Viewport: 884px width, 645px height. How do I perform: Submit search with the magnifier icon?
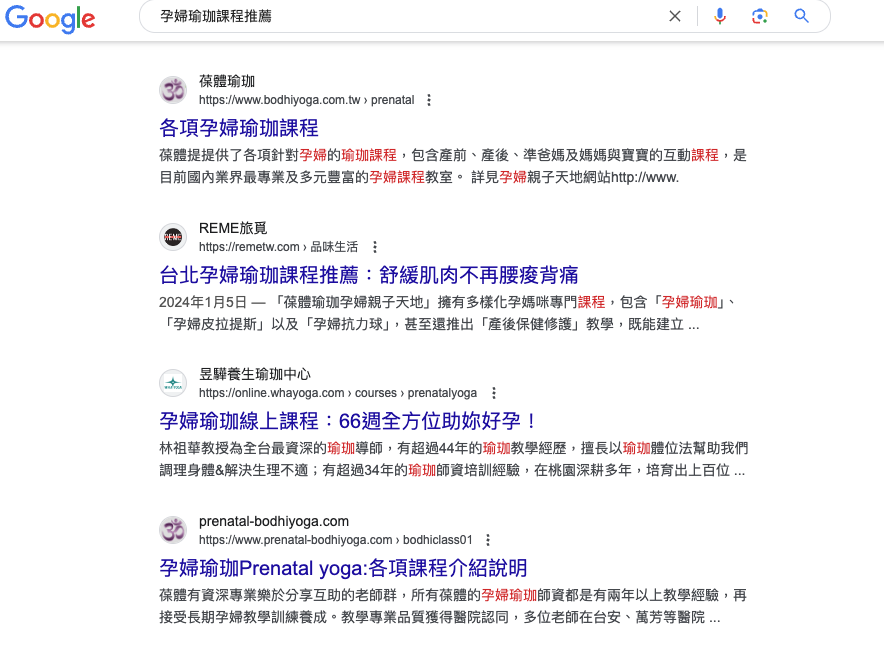(801, 16)
